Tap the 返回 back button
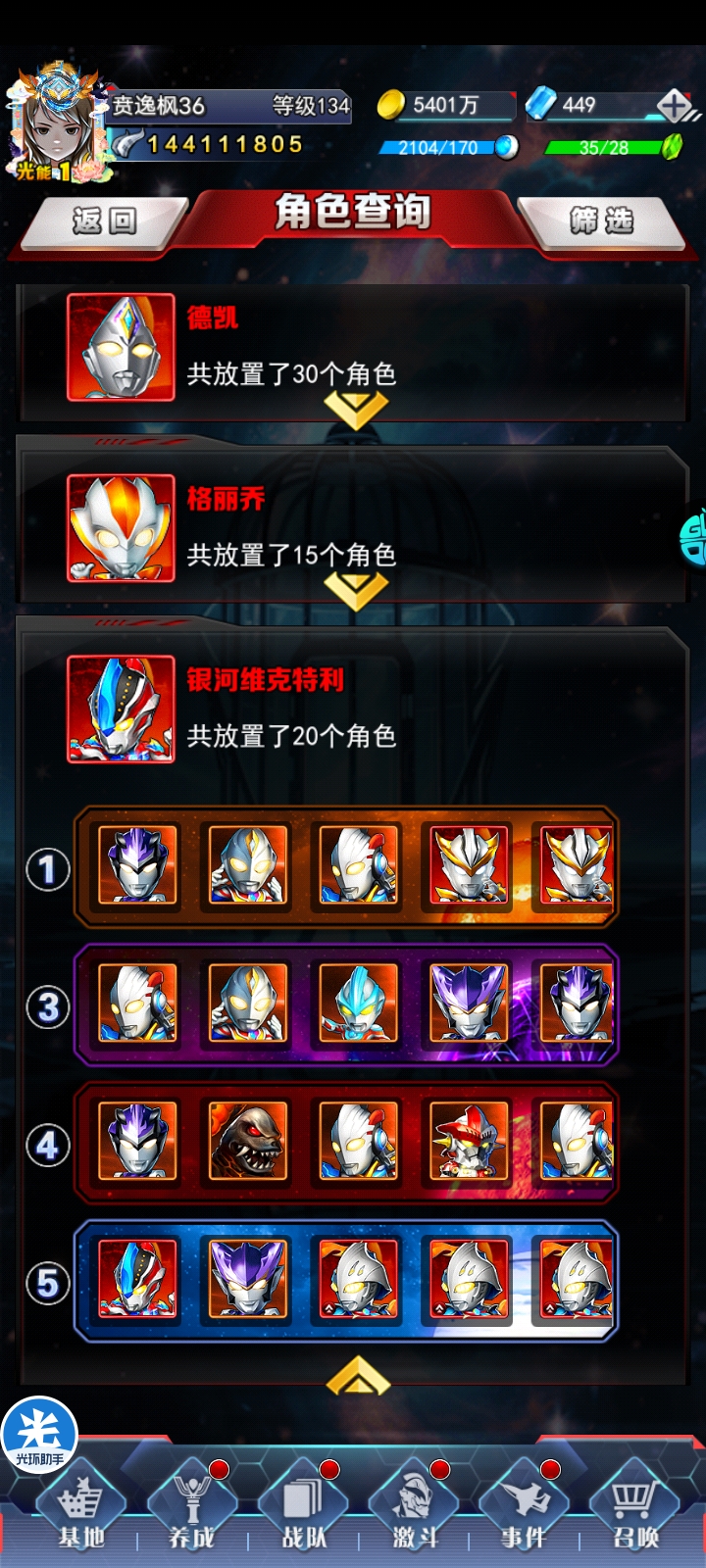706x1568 pixels. tap(104, 221)
